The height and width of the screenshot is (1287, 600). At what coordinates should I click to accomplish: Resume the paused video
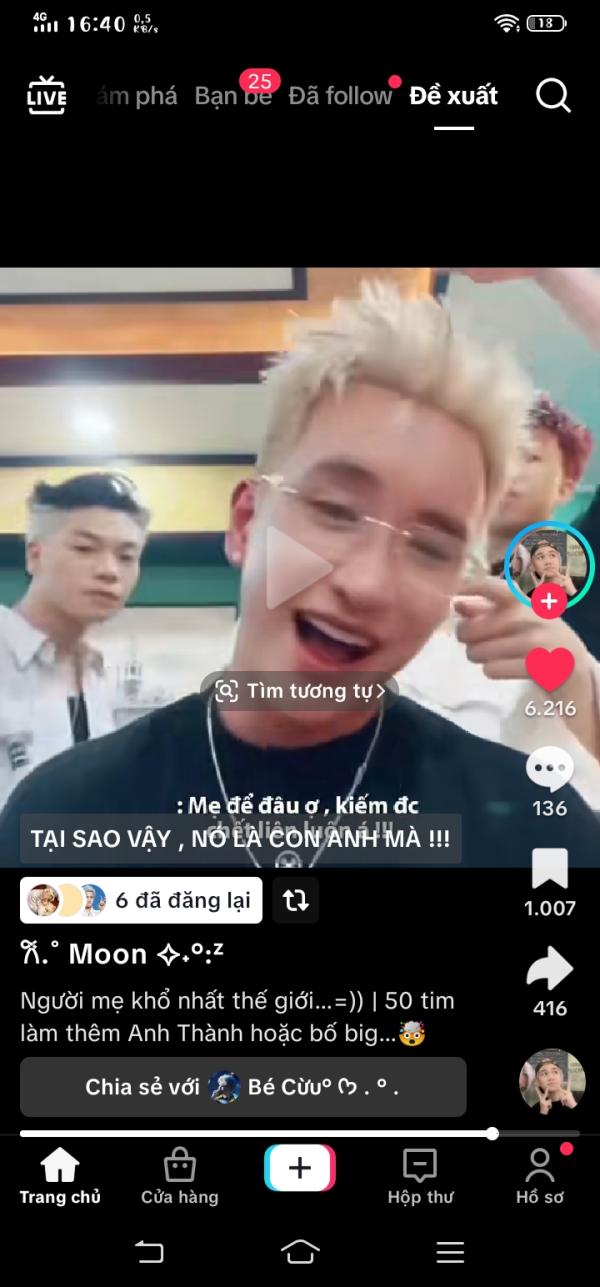298,567
